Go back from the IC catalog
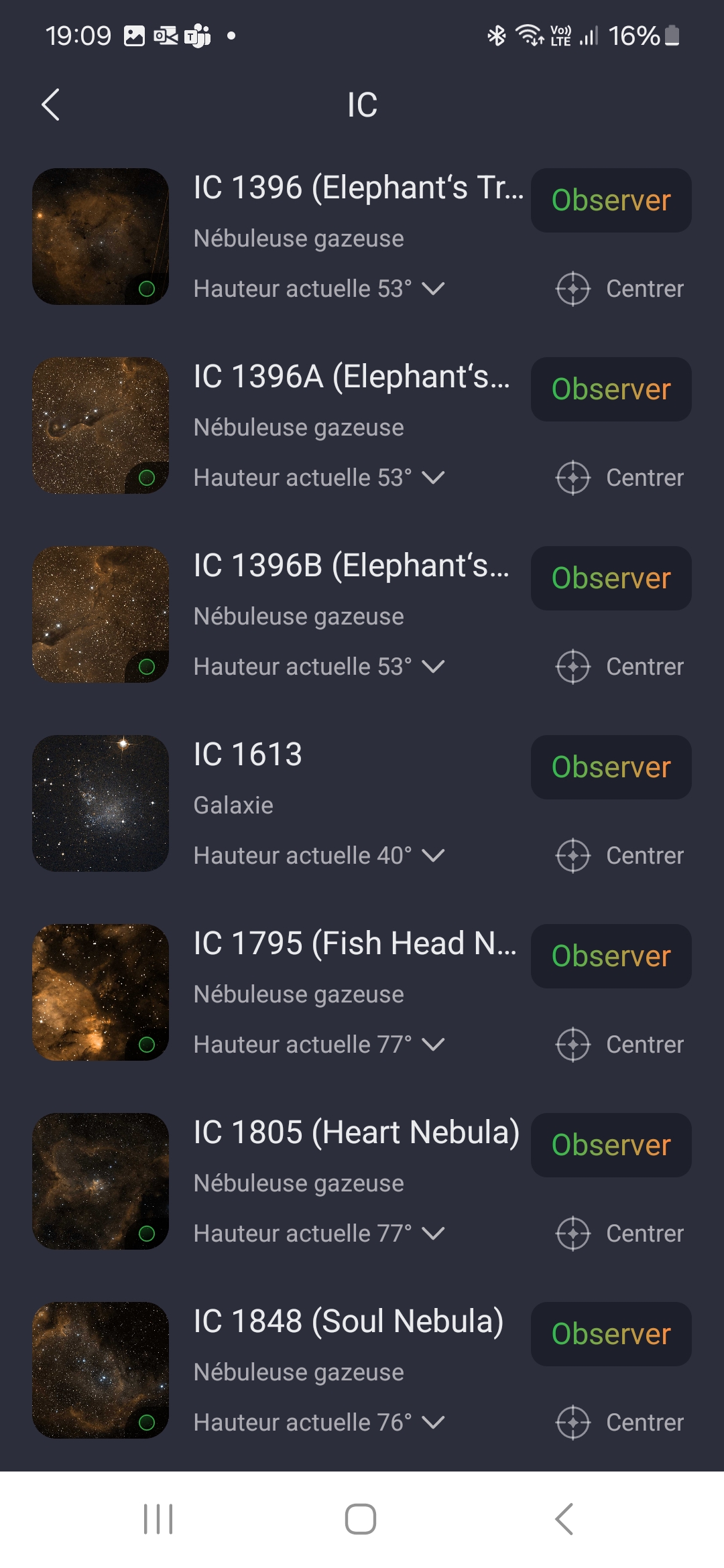The image size is (724, 1568). [x=51, y=105]
